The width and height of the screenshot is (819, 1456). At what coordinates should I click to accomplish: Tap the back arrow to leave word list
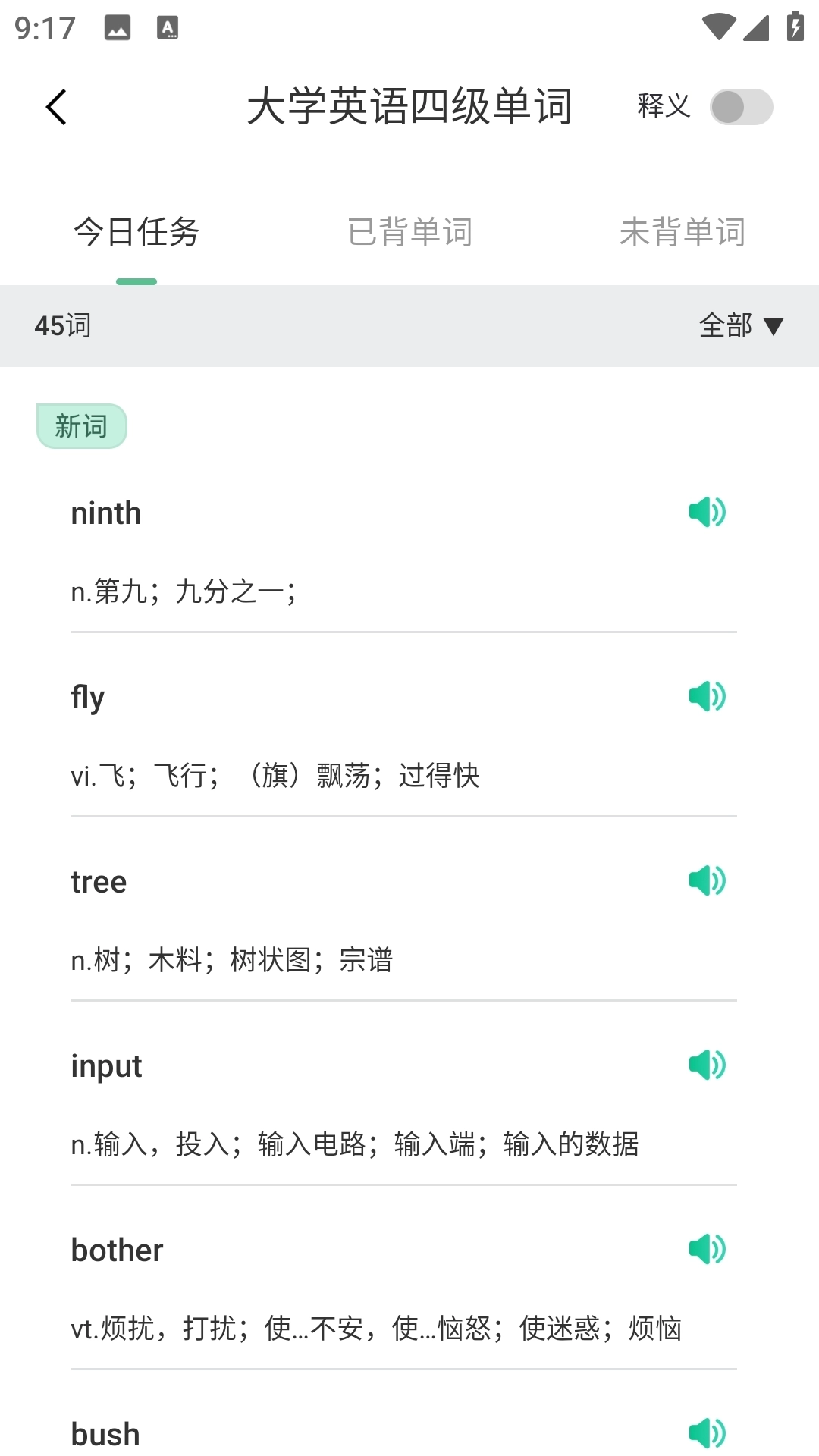pos(55,106)
